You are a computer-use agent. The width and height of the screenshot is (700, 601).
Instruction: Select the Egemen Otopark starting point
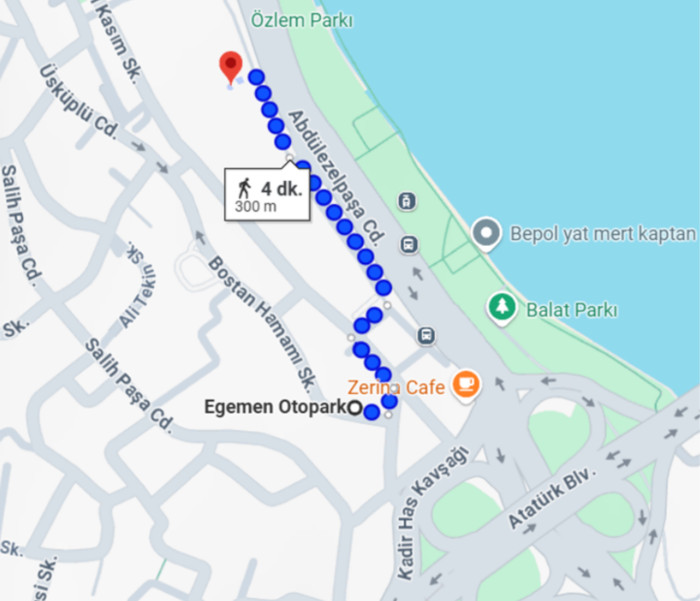[354, 407]
